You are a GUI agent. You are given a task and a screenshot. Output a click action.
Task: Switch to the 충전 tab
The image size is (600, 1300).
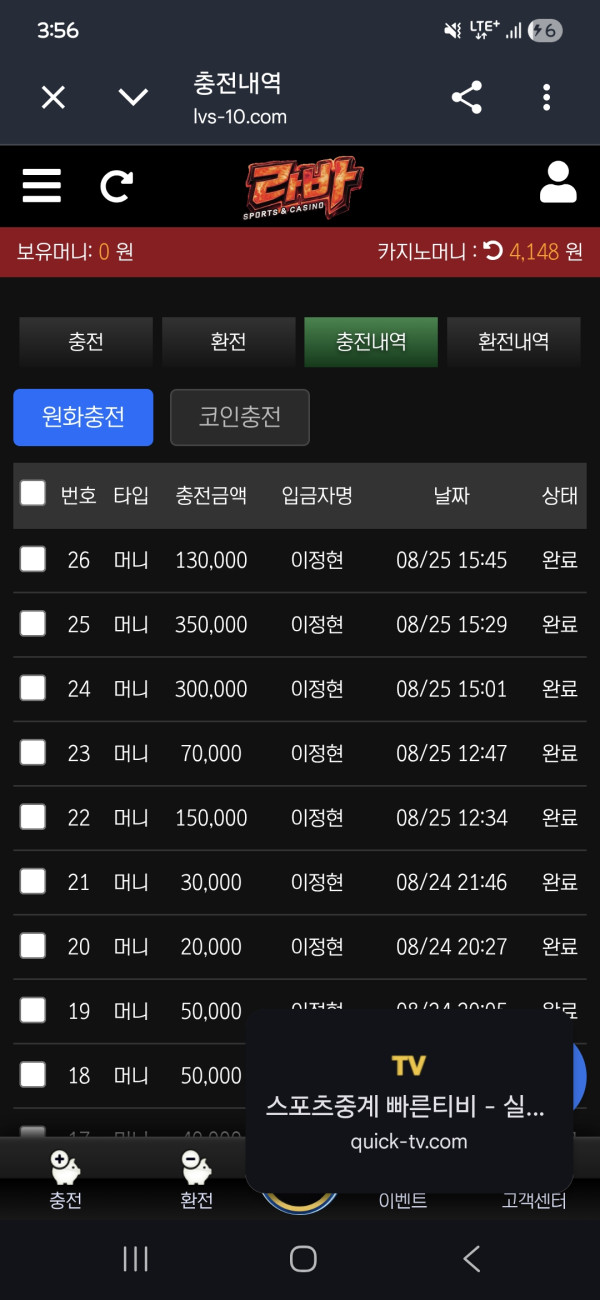(x=86, y=342)
